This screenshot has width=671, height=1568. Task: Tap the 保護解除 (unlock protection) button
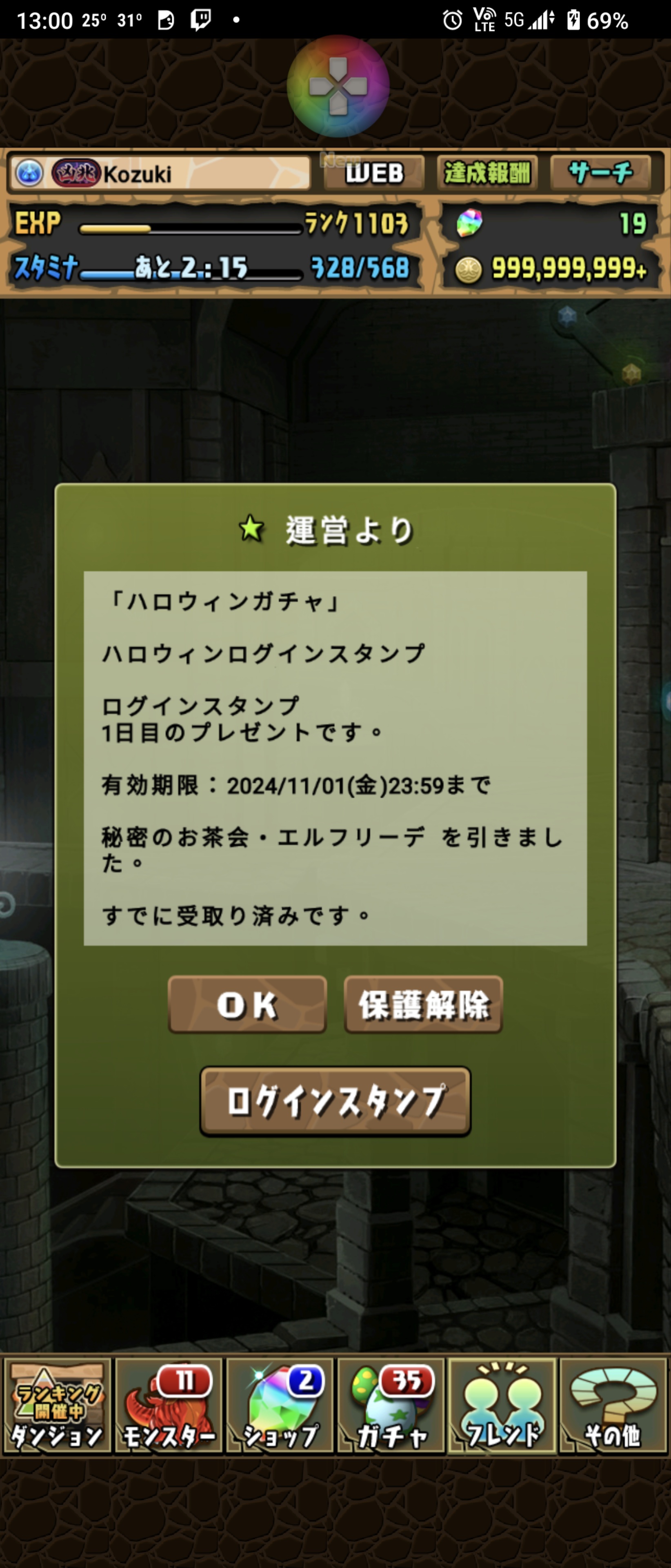[423, 1004]
